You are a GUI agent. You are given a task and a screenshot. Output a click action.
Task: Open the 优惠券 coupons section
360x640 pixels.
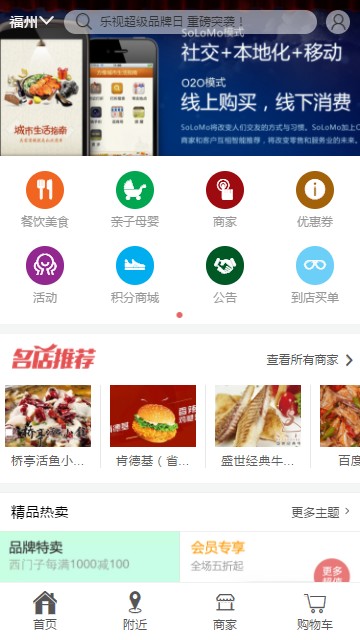tap(315, 200)
